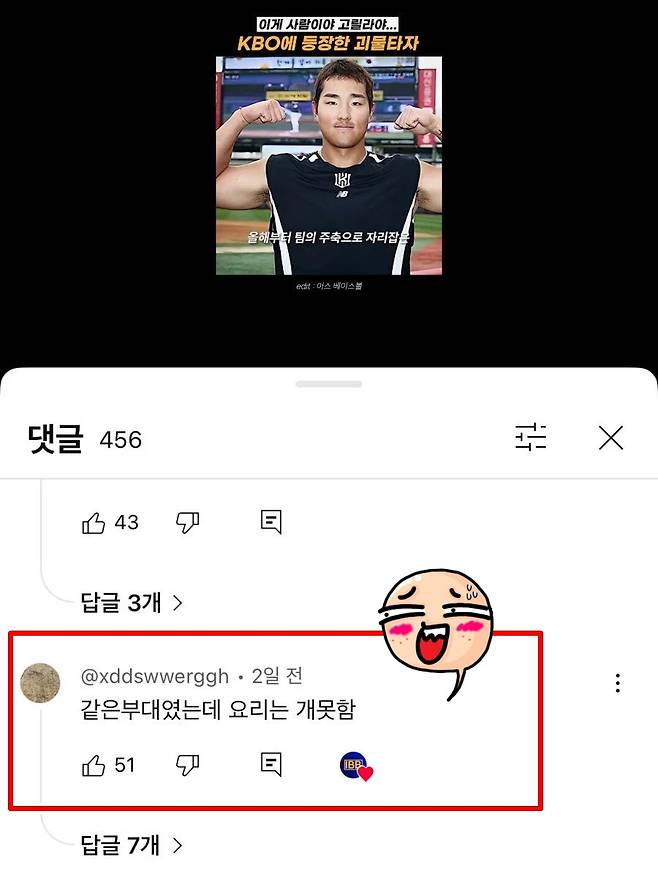Image resolution: width=658 pixels, height=871 pixels.
Task: Tap the KBO short video above comments
Action: [329, 165]
